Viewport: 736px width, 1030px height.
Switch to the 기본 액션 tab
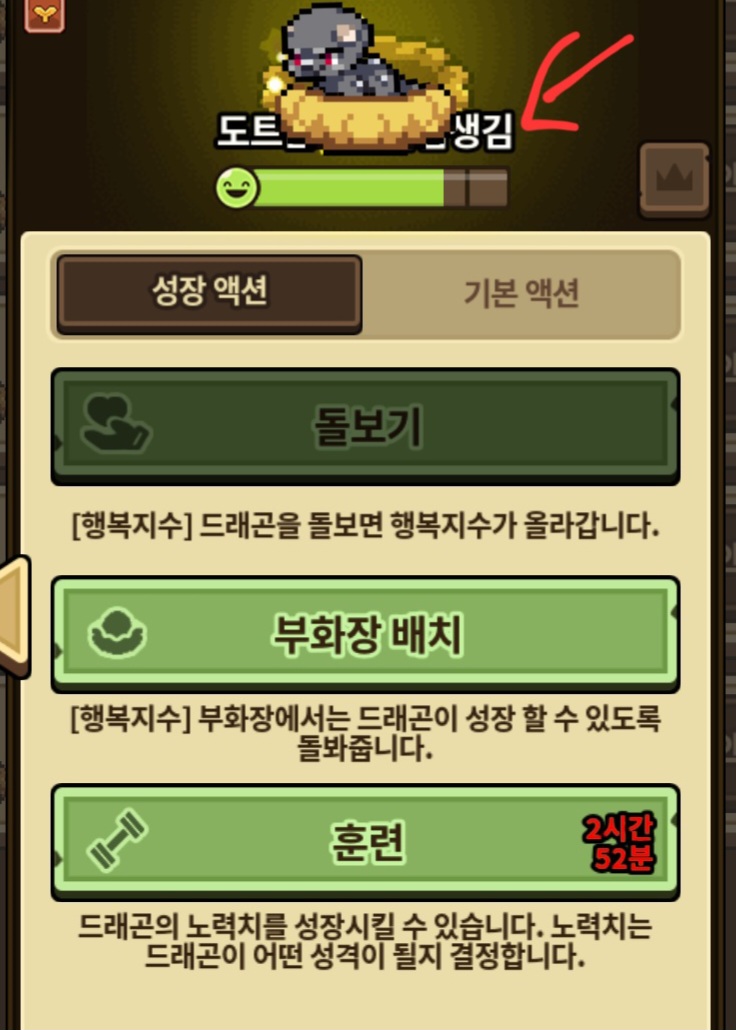coord(521,293)
